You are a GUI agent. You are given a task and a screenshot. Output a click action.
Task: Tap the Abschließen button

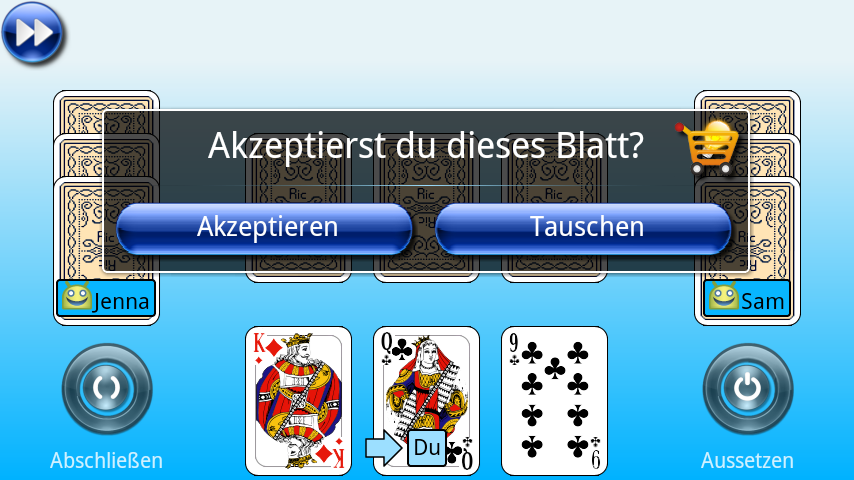click(106, 389)
